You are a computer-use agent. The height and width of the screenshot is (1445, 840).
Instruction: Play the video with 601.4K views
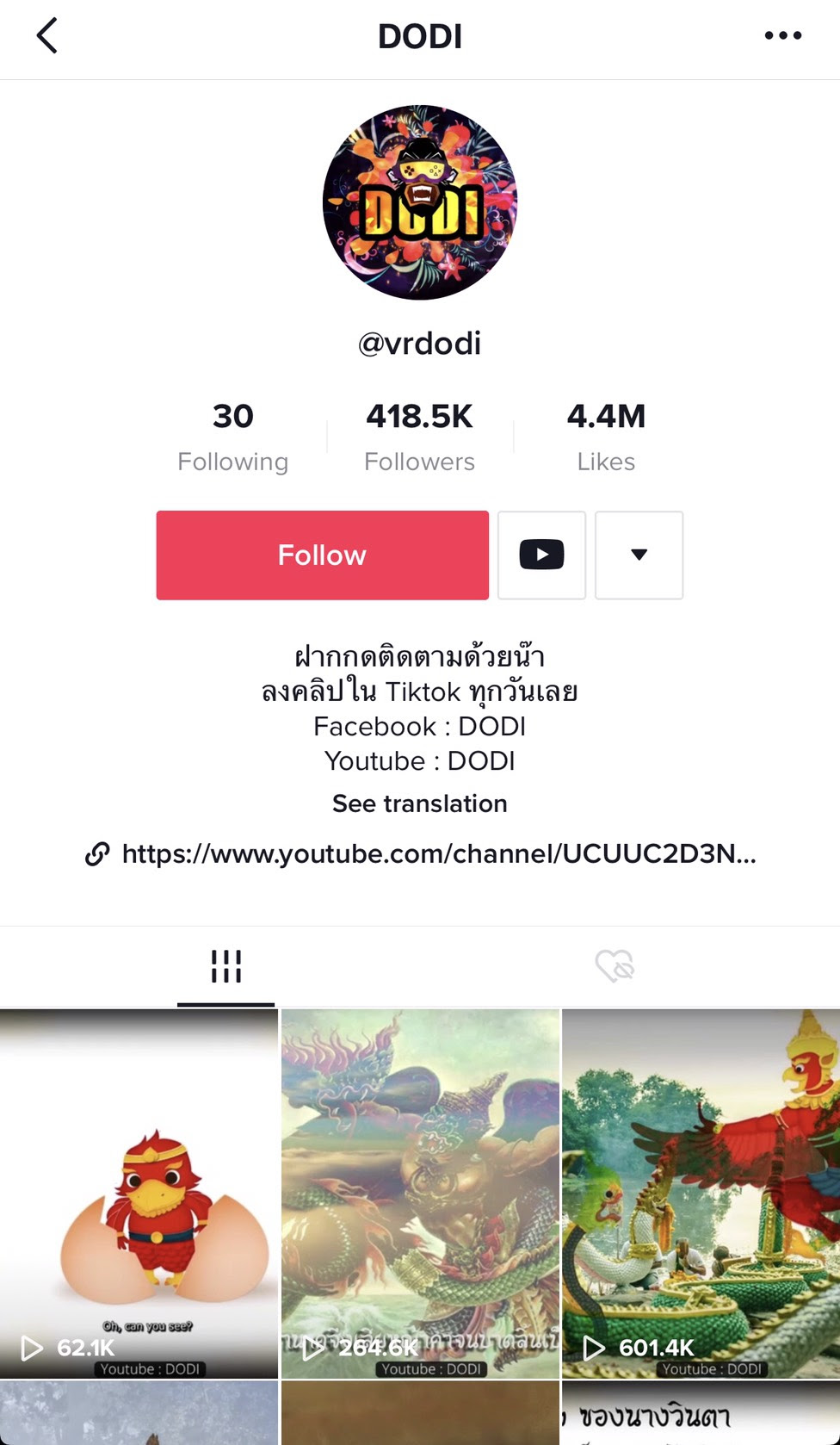pos(701,1194)
